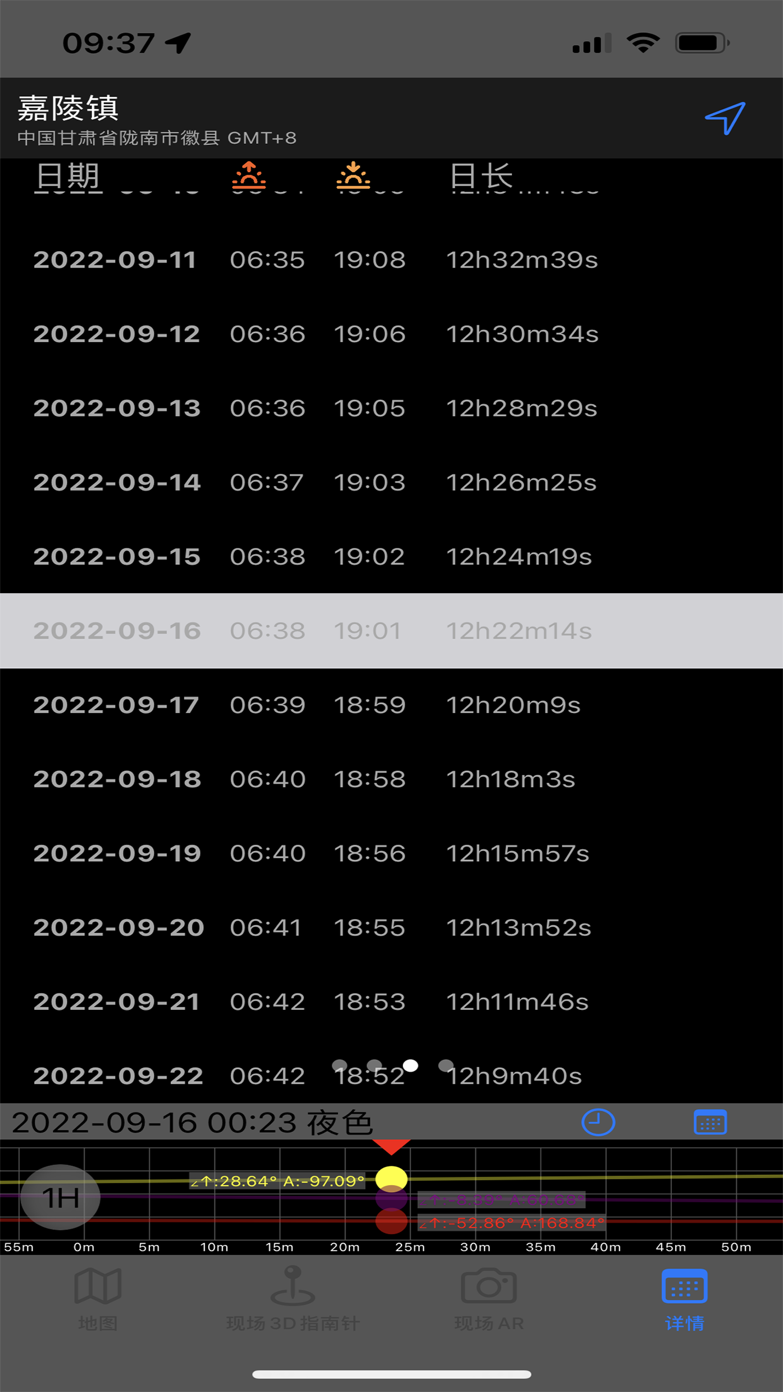
Task: Select the 详情 tab
Action: point(684,1300)
